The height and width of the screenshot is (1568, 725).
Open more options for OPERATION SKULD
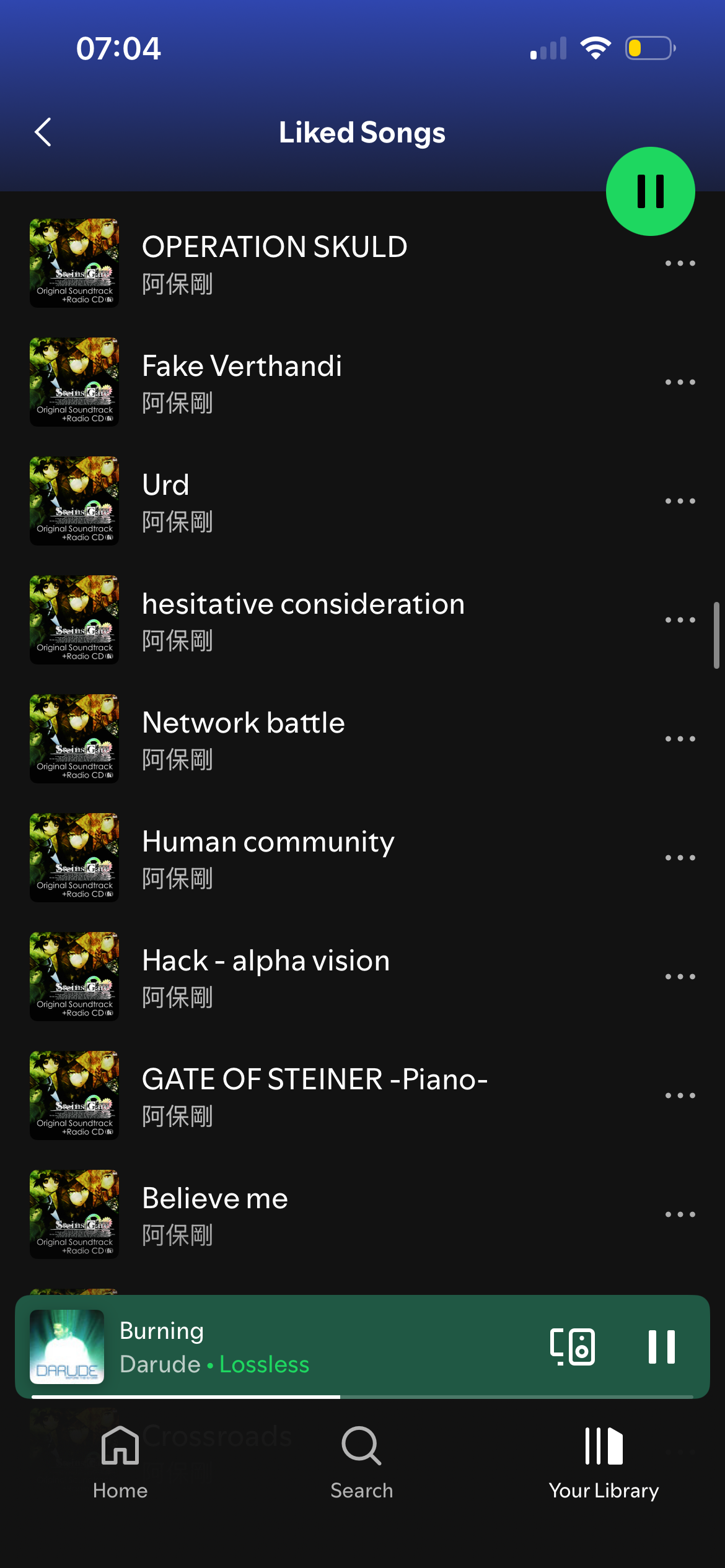[x=680, y=263]
